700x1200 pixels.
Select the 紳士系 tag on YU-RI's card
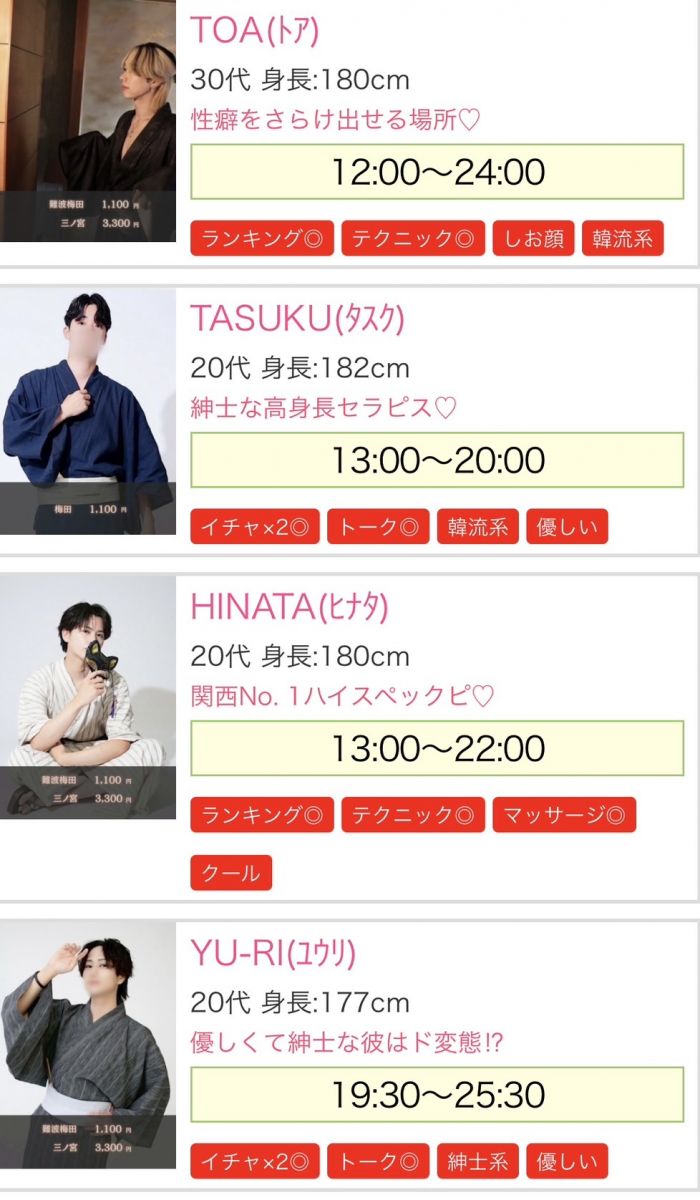tap(477, 1161)
